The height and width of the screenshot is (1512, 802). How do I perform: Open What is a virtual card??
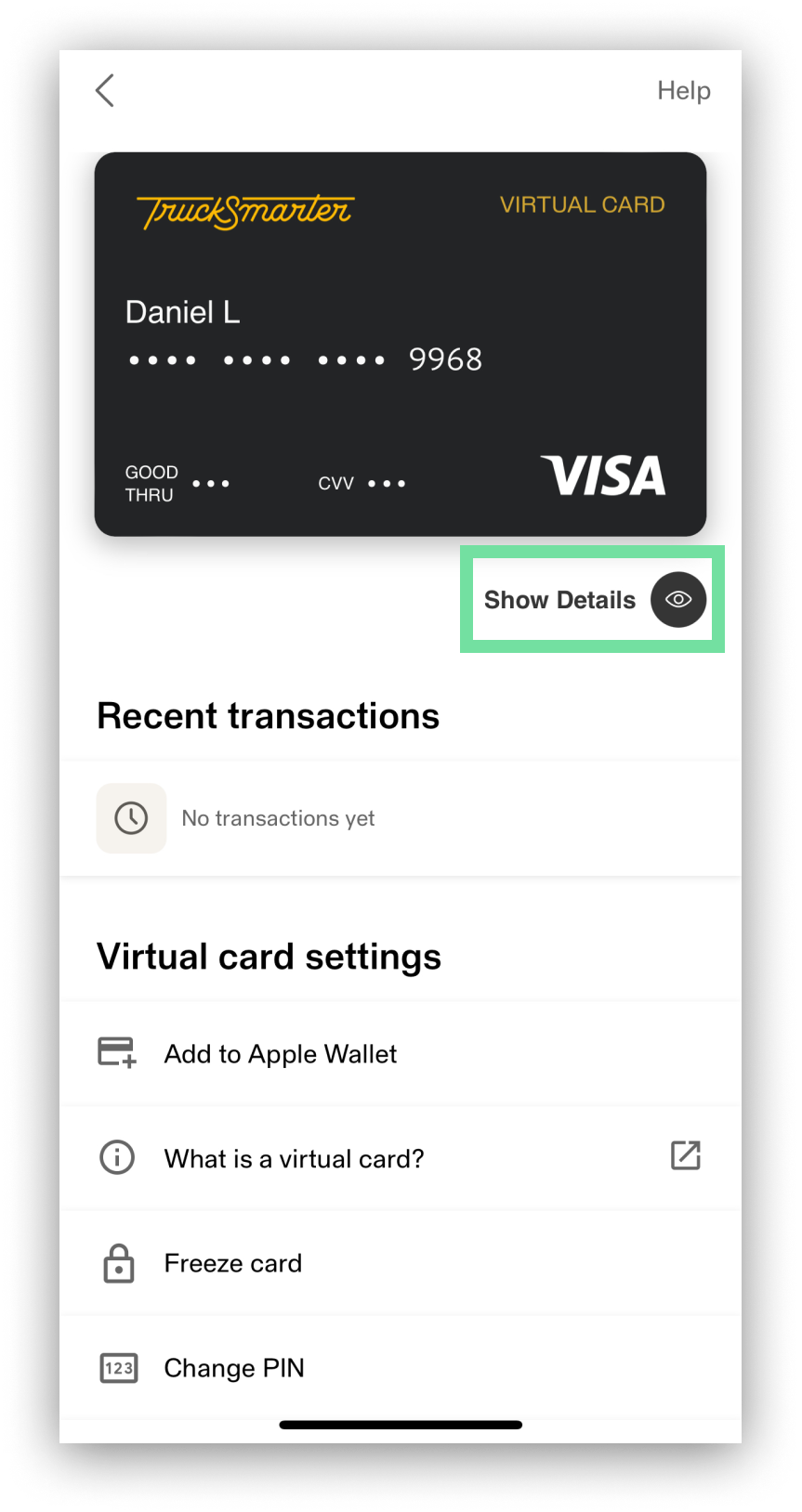click(x=294, y=1159)
